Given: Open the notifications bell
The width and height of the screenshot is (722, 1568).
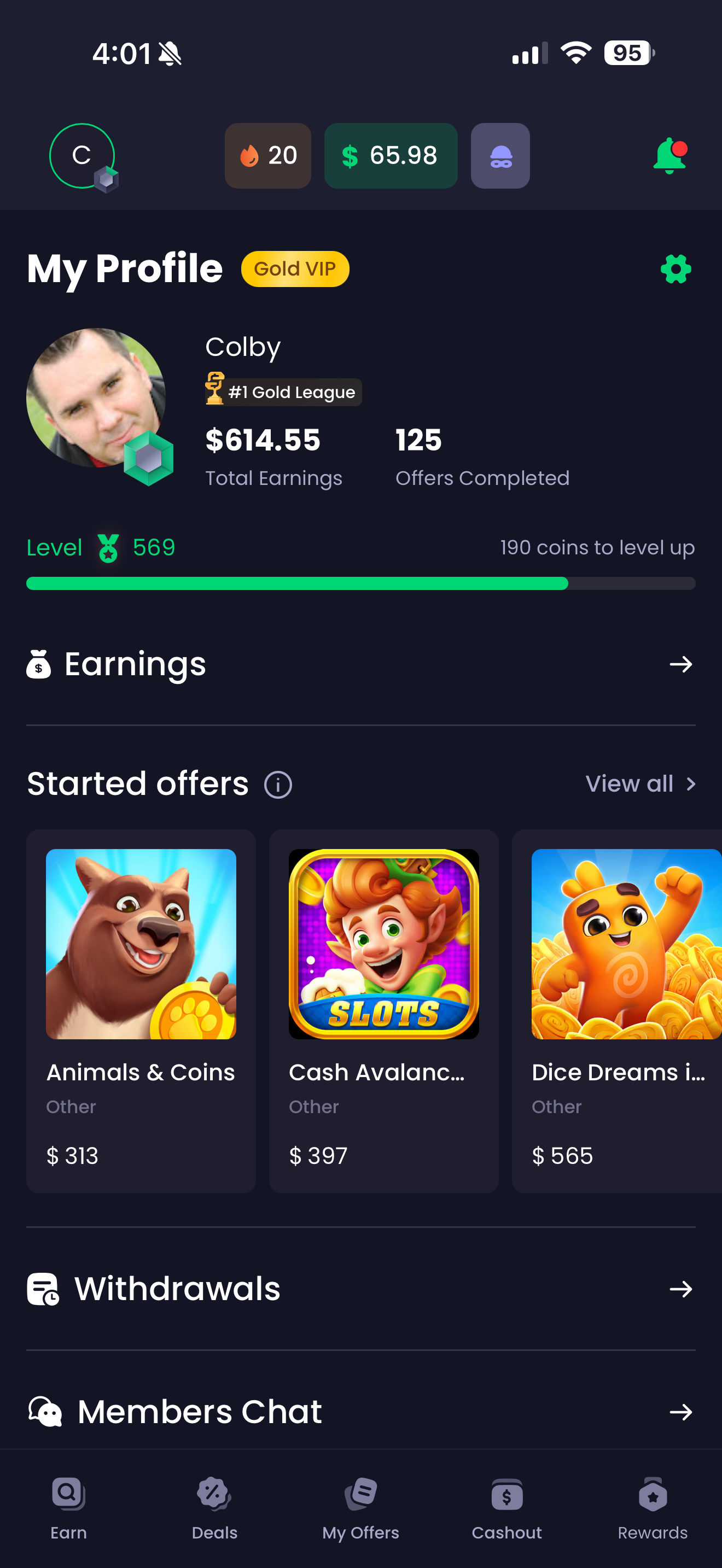Looking at the screenshot, I should [669, 156].
